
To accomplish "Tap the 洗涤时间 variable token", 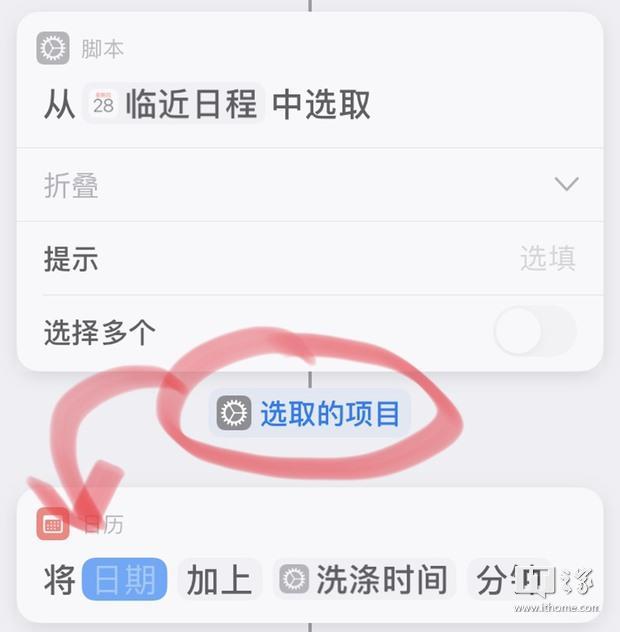I will [364, 580].
